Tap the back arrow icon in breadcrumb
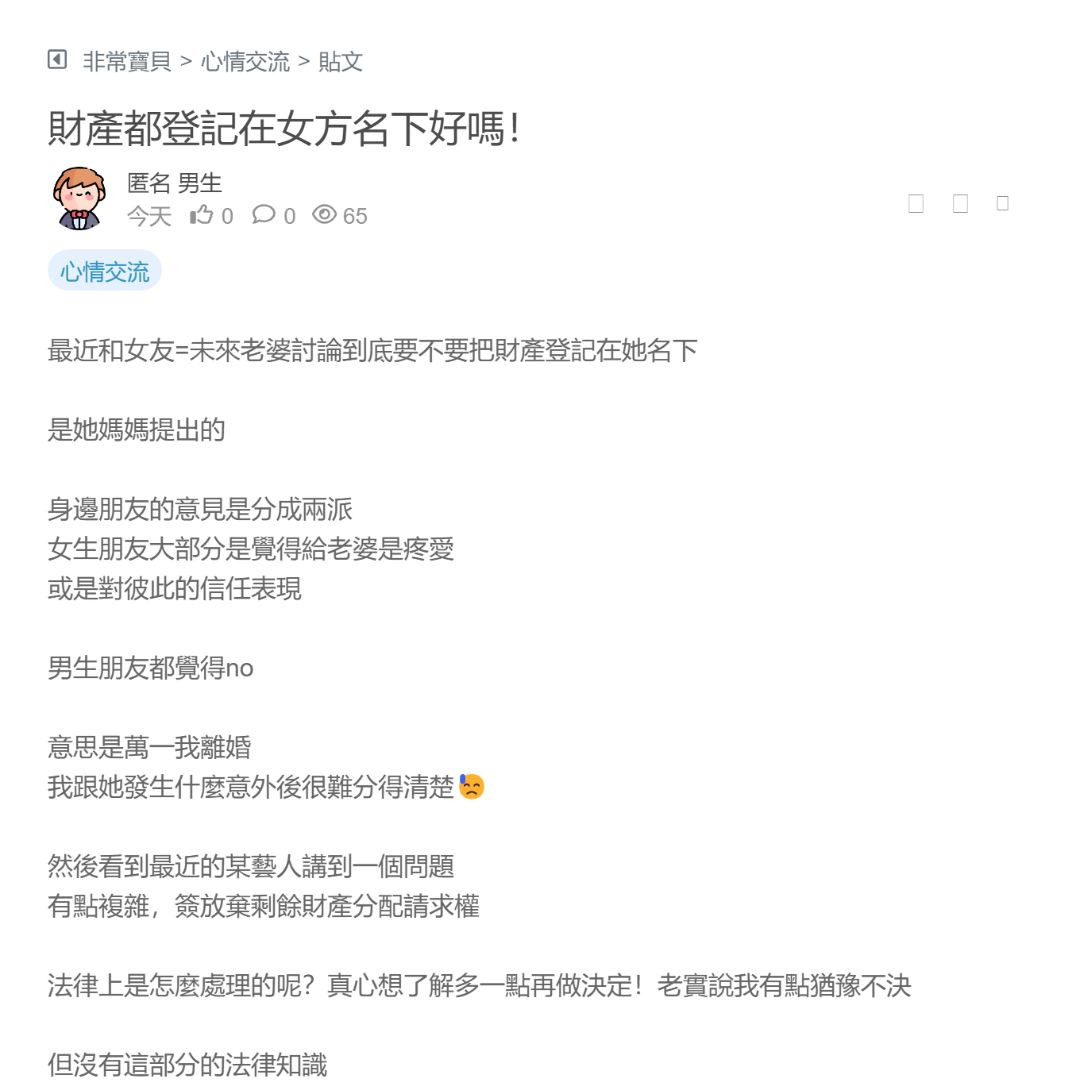1080x1080 pixels. (57, 60)
